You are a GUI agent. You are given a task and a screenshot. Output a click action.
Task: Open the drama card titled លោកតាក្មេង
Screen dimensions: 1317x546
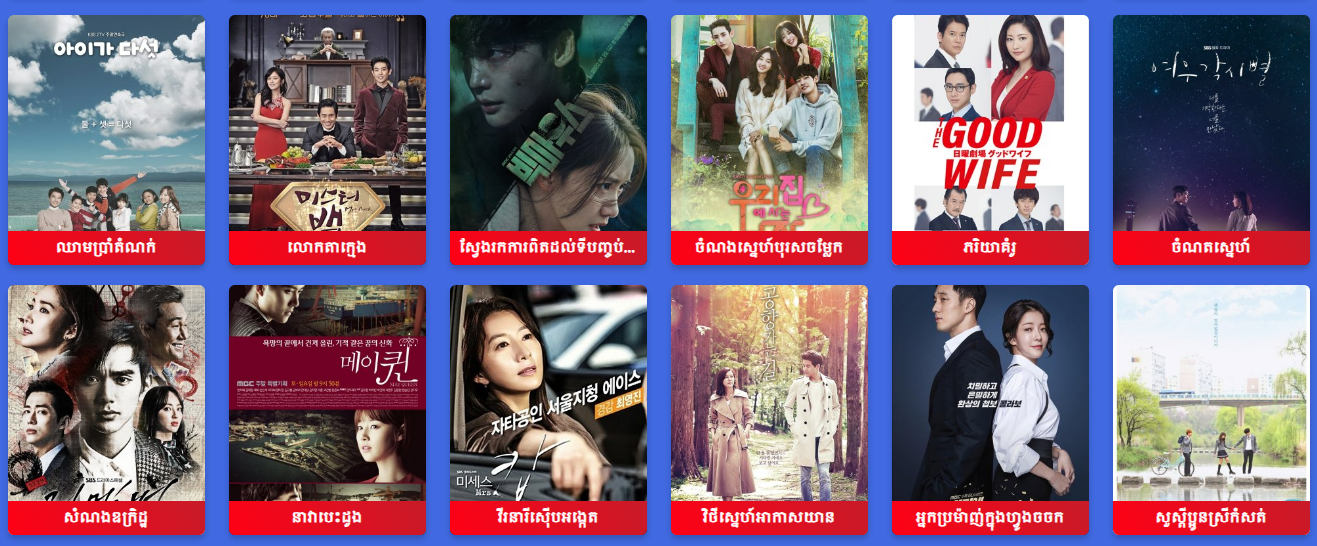click(x=327, y=140)
